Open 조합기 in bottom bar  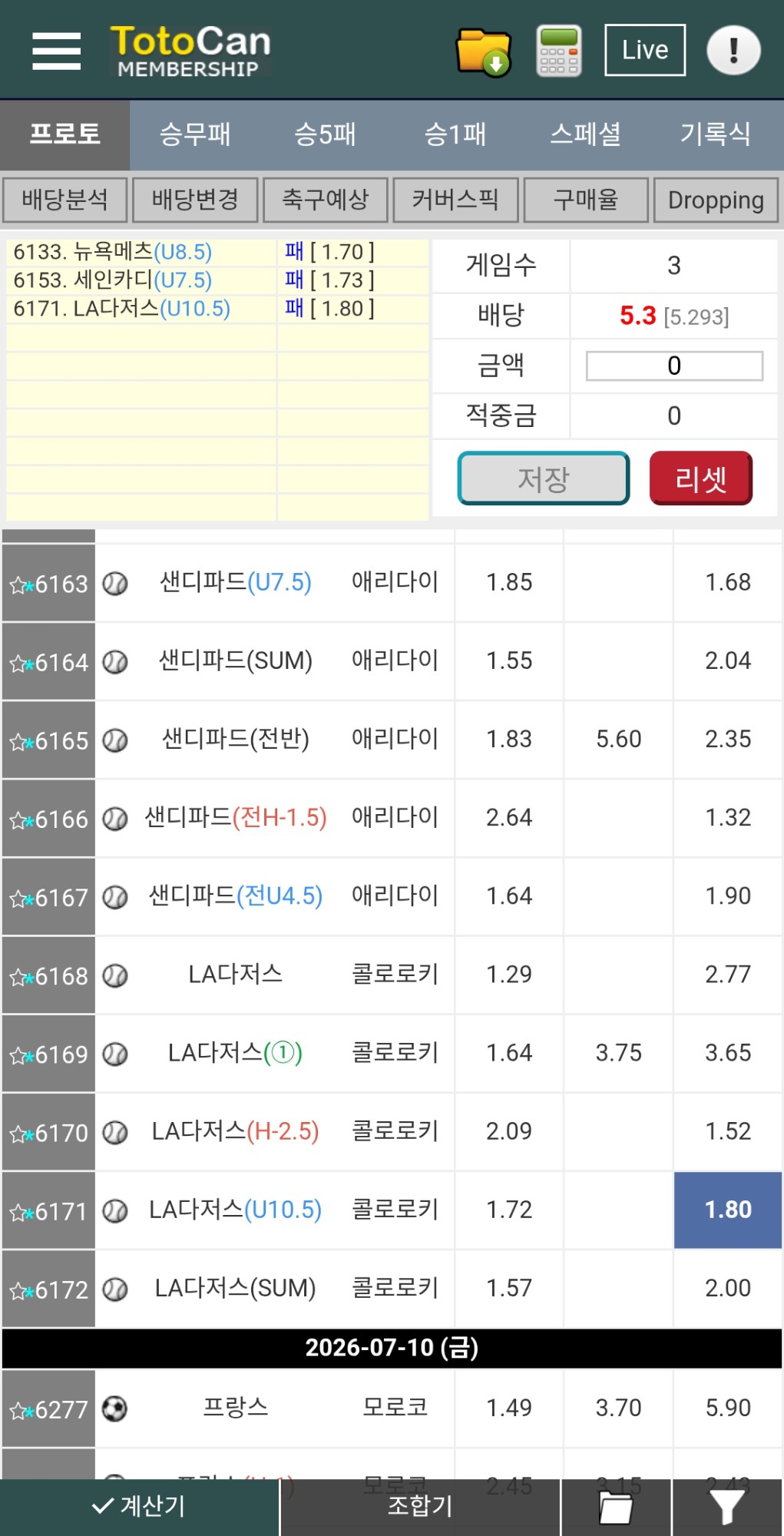(x=420, y=1505)
